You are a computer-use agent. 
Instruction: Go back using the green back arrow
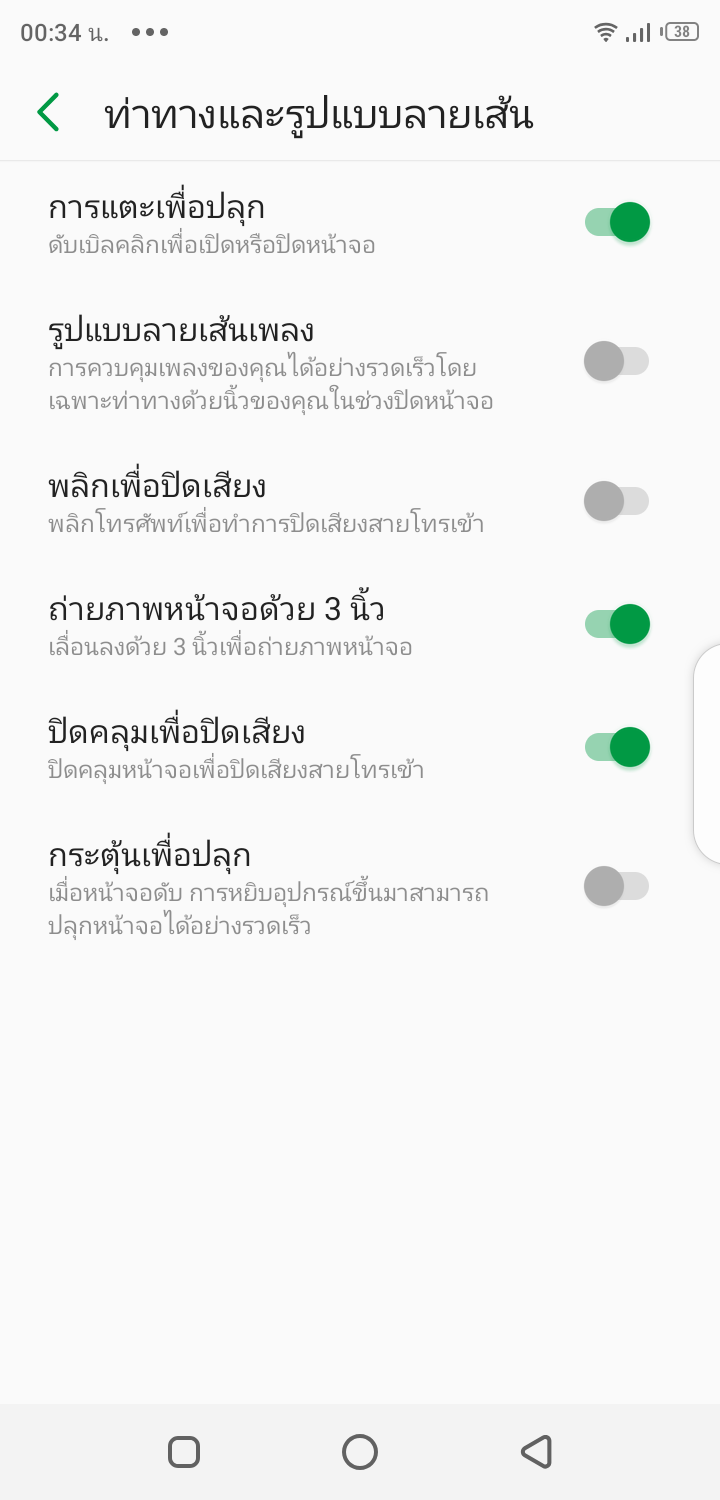tap(48, 112)
